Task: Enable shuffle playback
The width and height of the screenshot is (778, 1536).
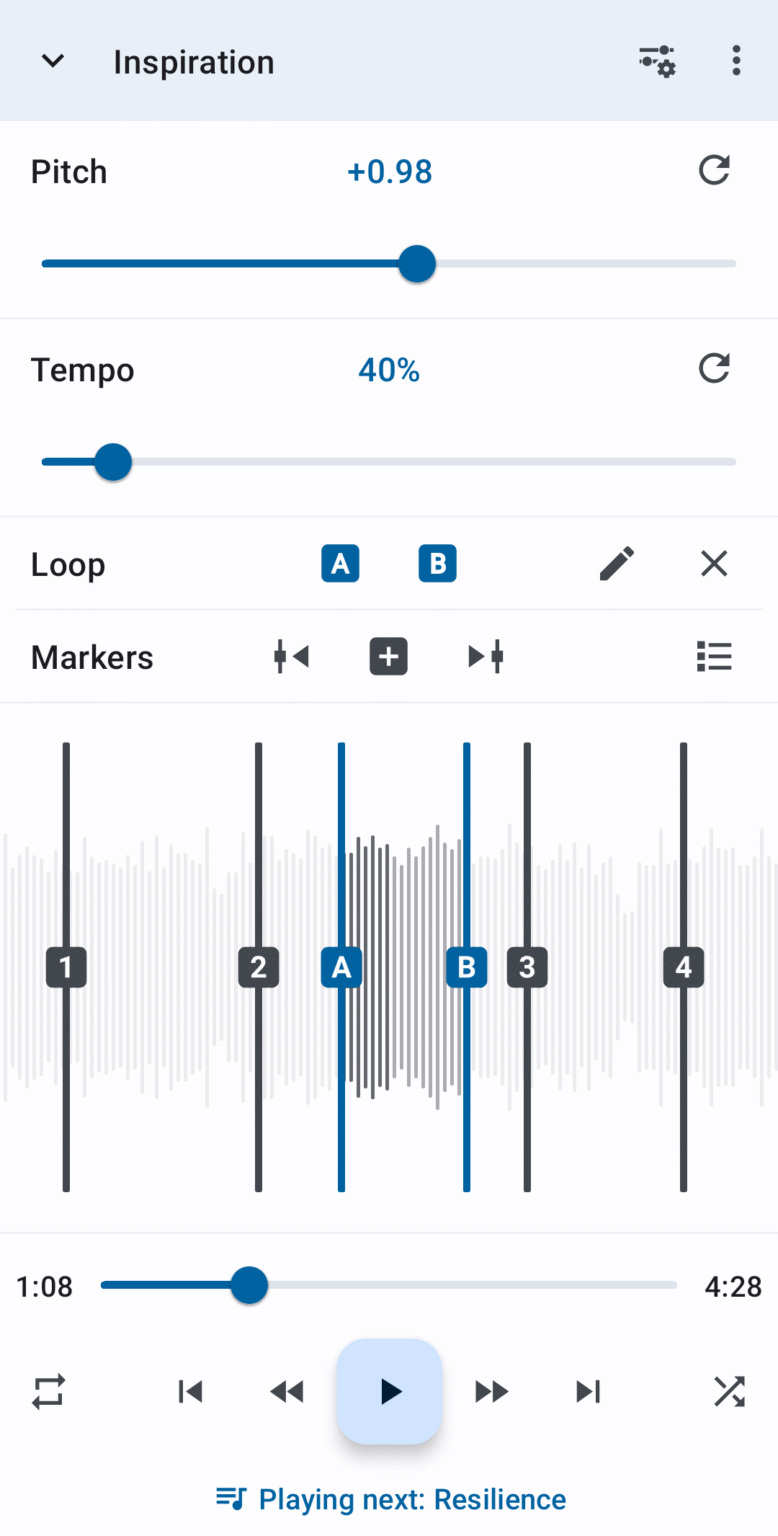Action: click(728, 1391)
